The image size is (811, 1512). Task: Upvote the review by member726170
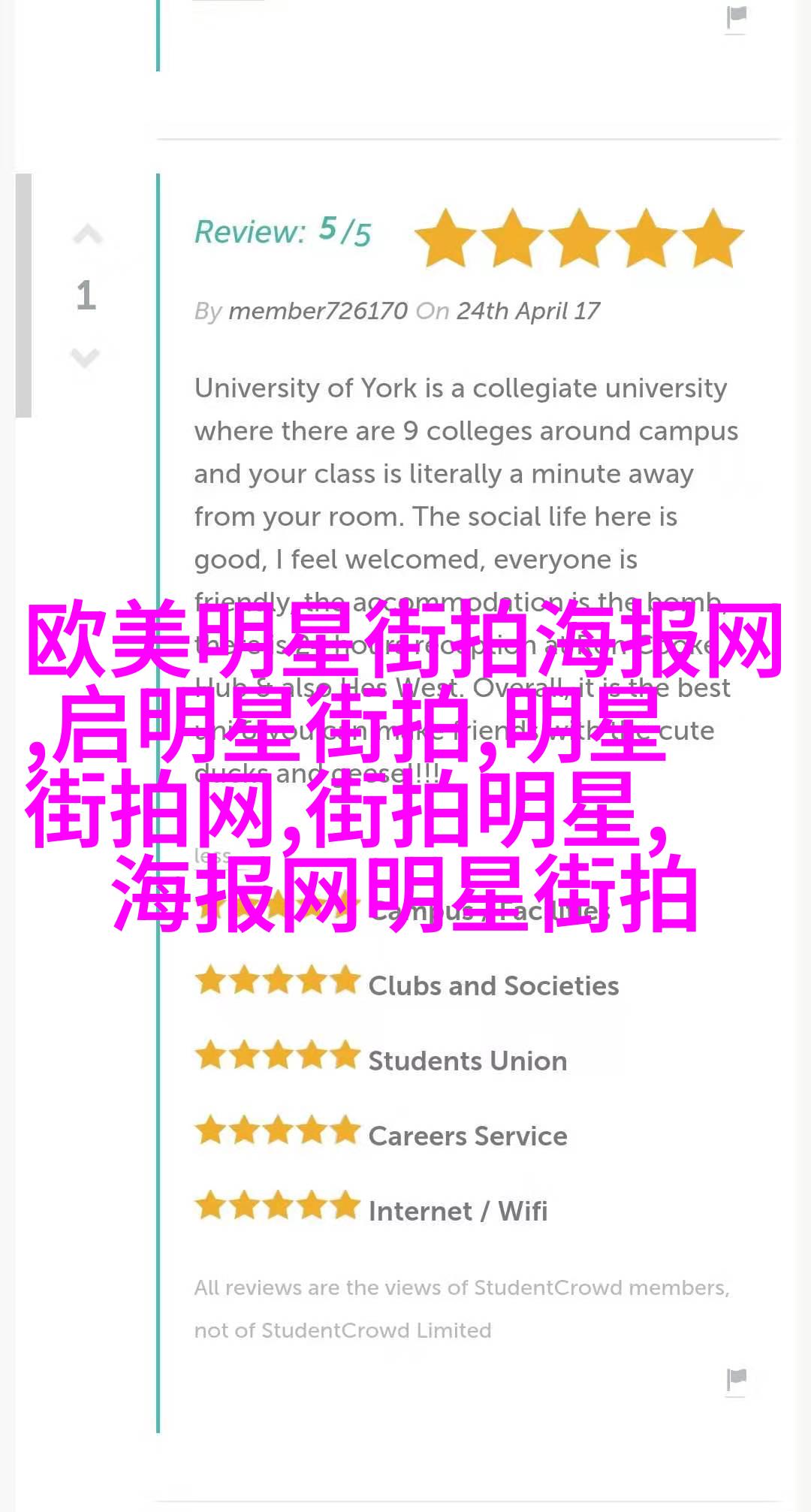coord(87,235)
